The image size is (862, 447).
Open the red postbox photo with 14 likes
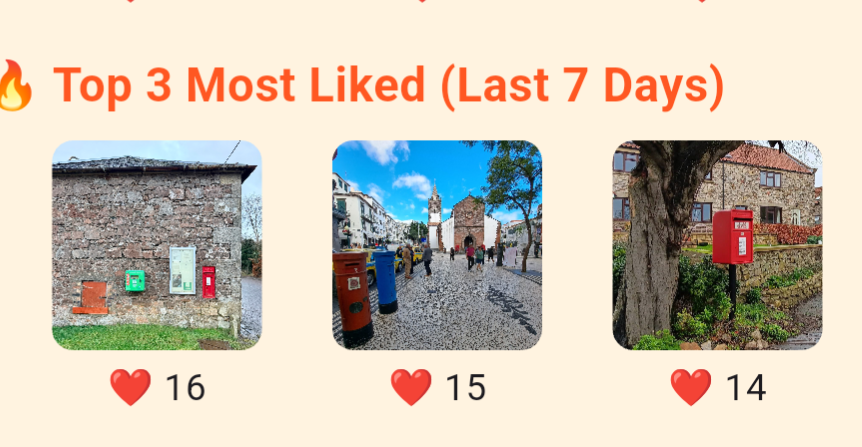pyautogui.click(x=717, y=245)
